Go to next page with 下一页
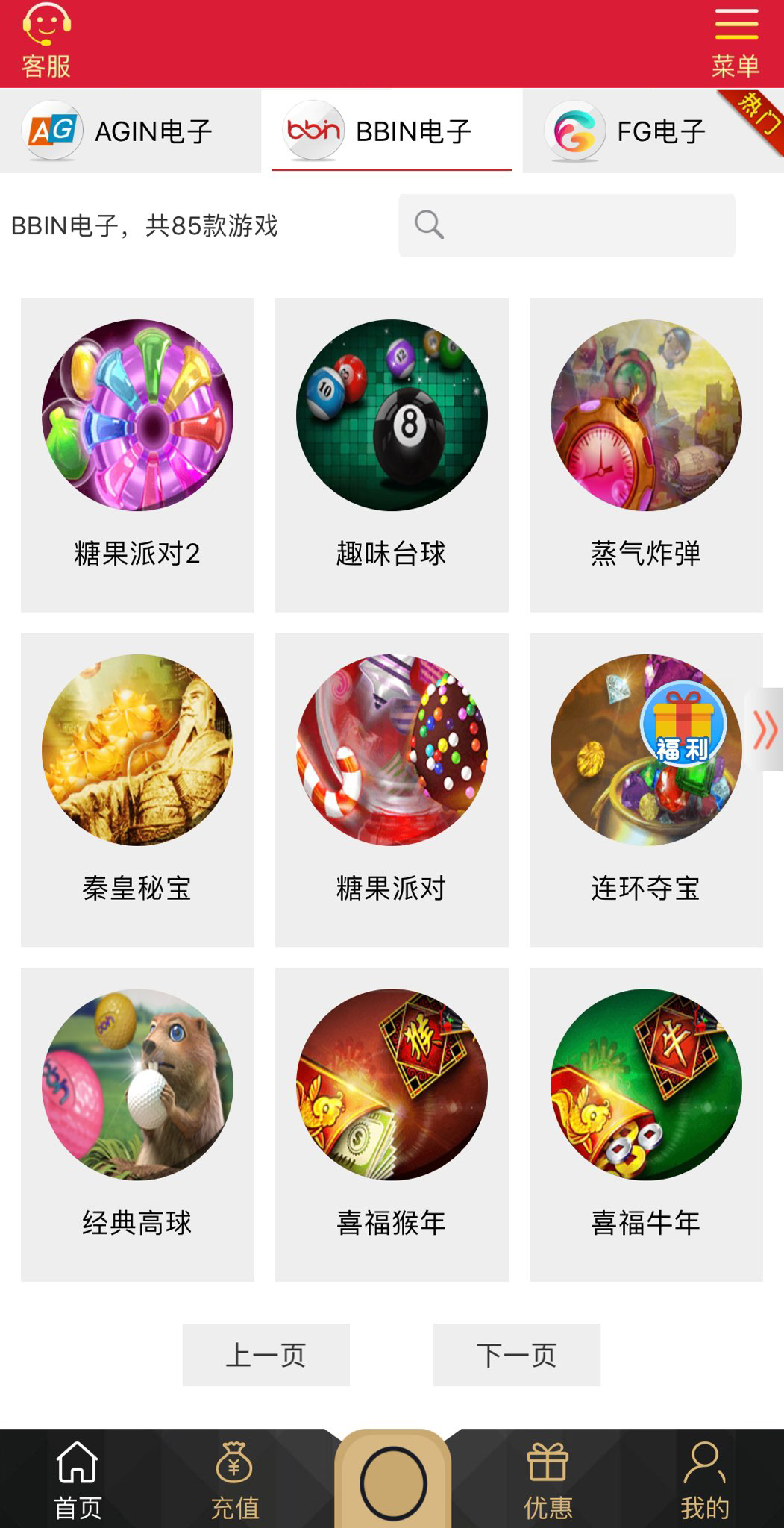Viewport: 784px width, 1528px height. click(x=516, y=1354)
